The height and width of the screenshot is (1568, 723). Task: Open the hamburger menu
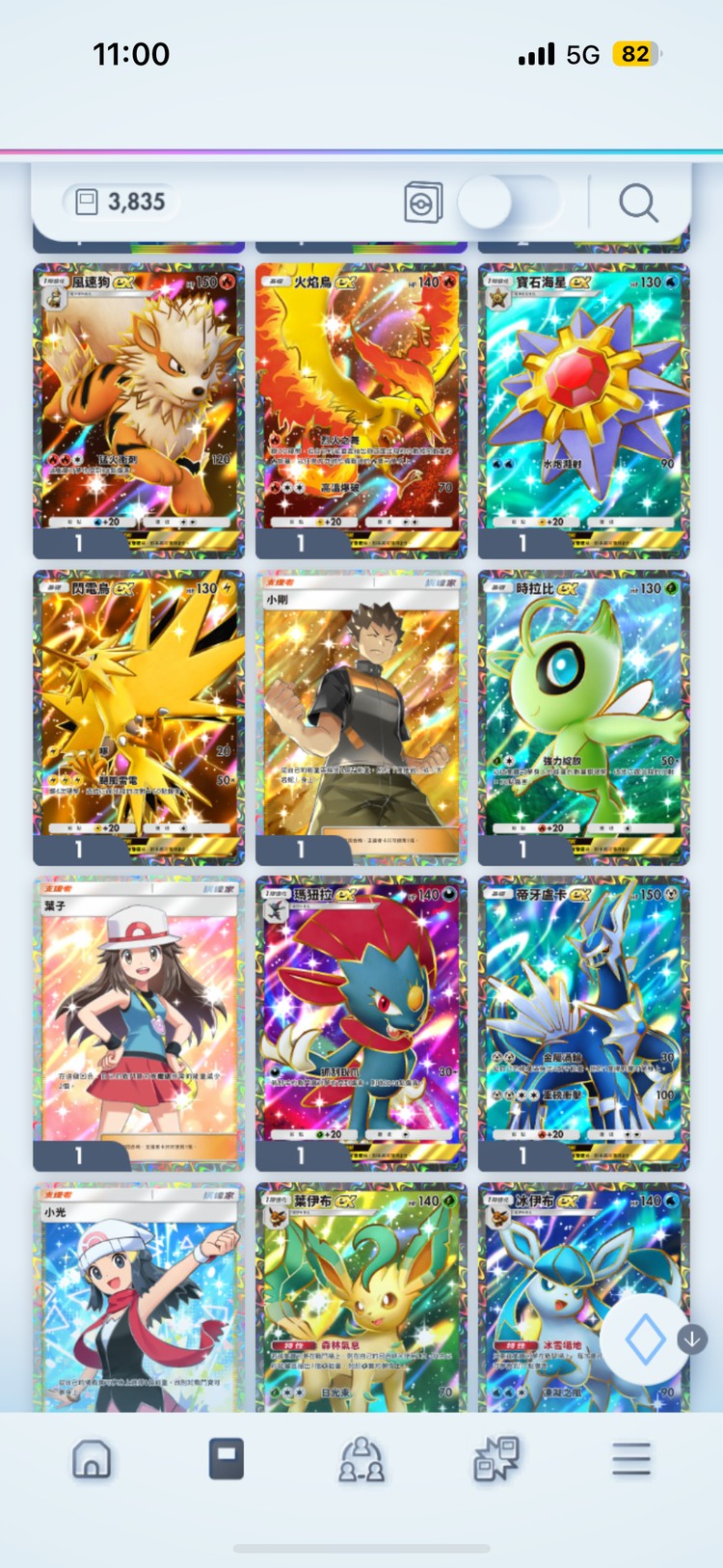click(x=631, y=1459)
